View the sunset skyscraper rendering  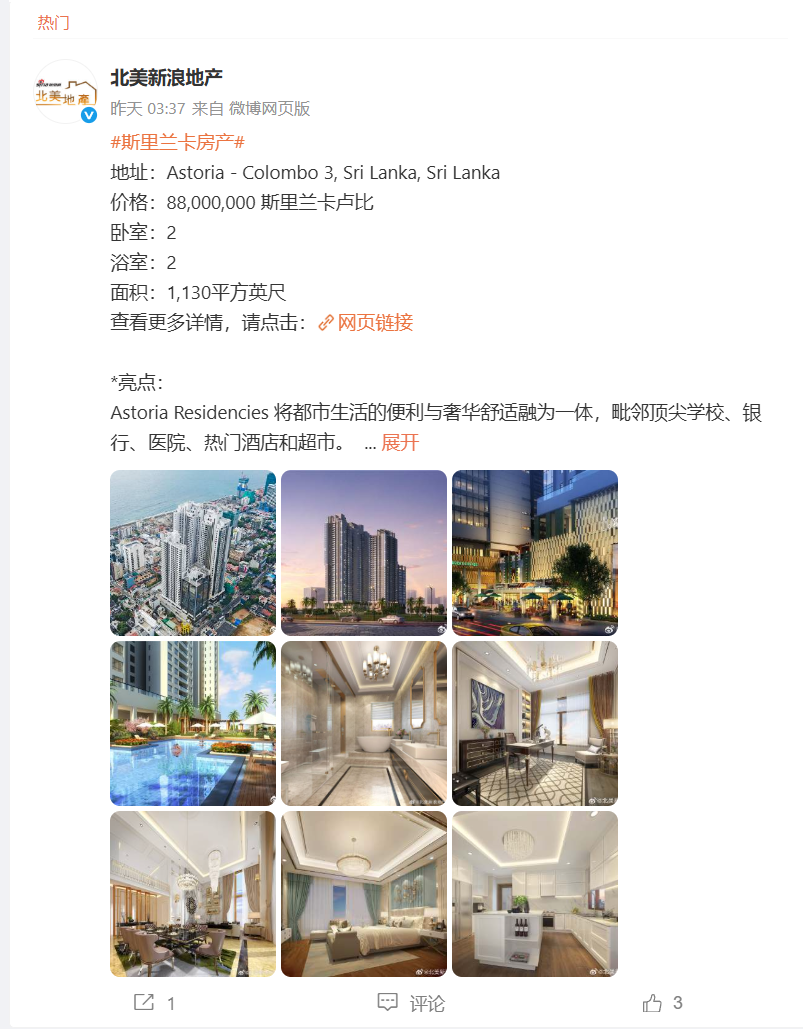click(364, 553)
